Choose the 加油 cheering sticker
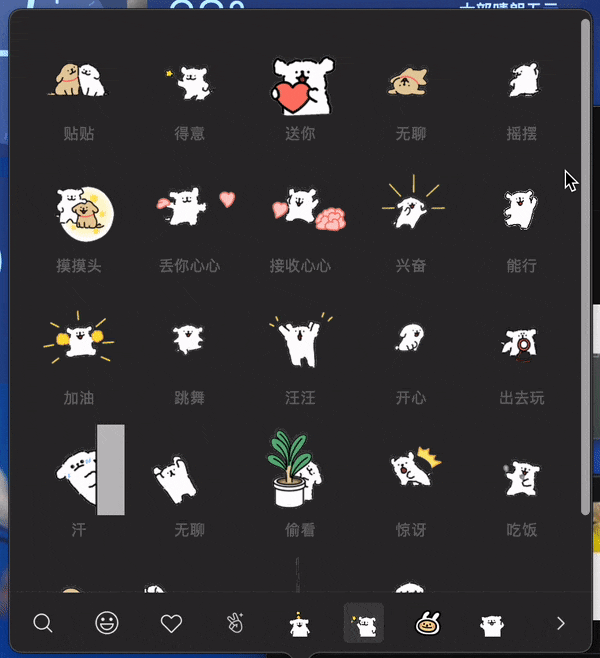 [79, 342]
